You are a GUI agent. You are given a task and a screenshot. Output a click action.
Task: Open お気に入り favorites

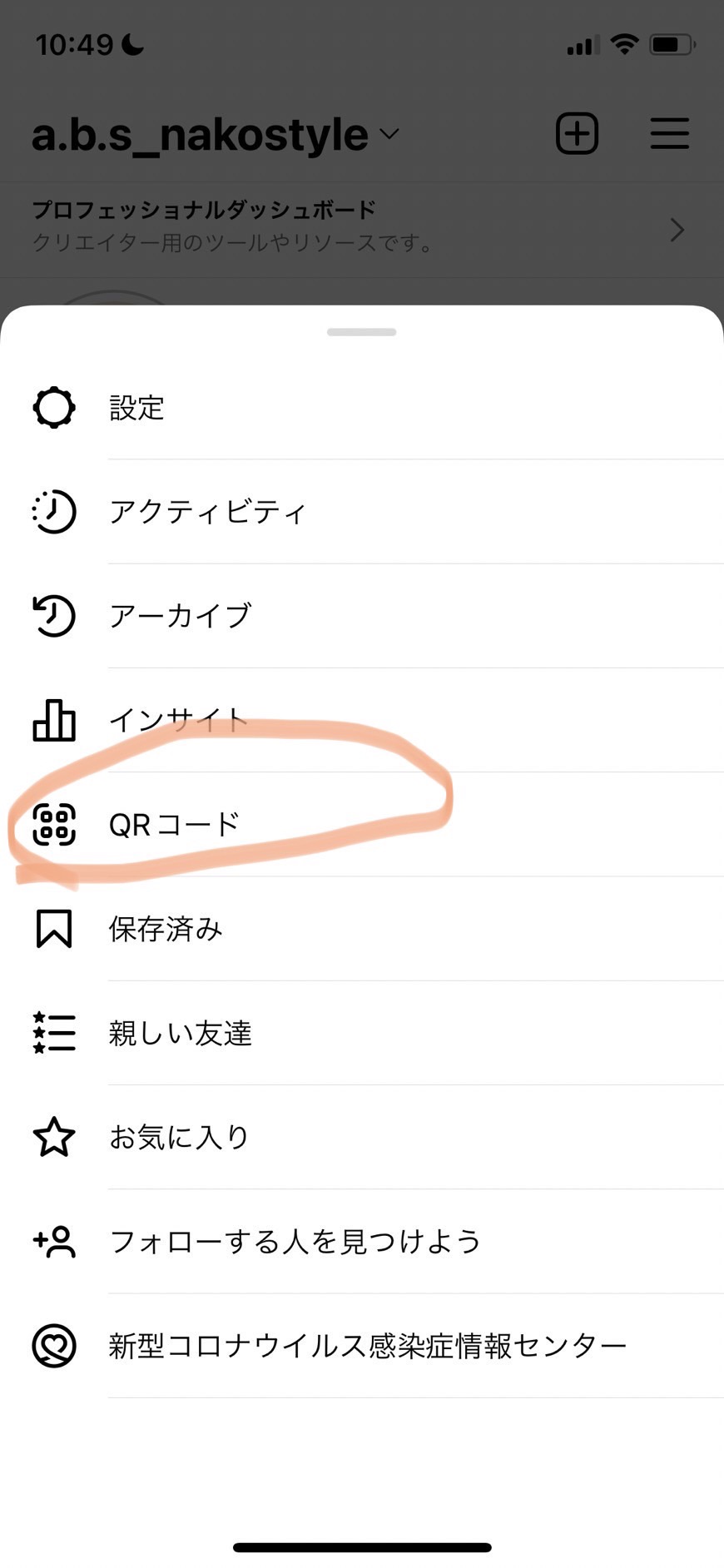(x=362, y=1137)
